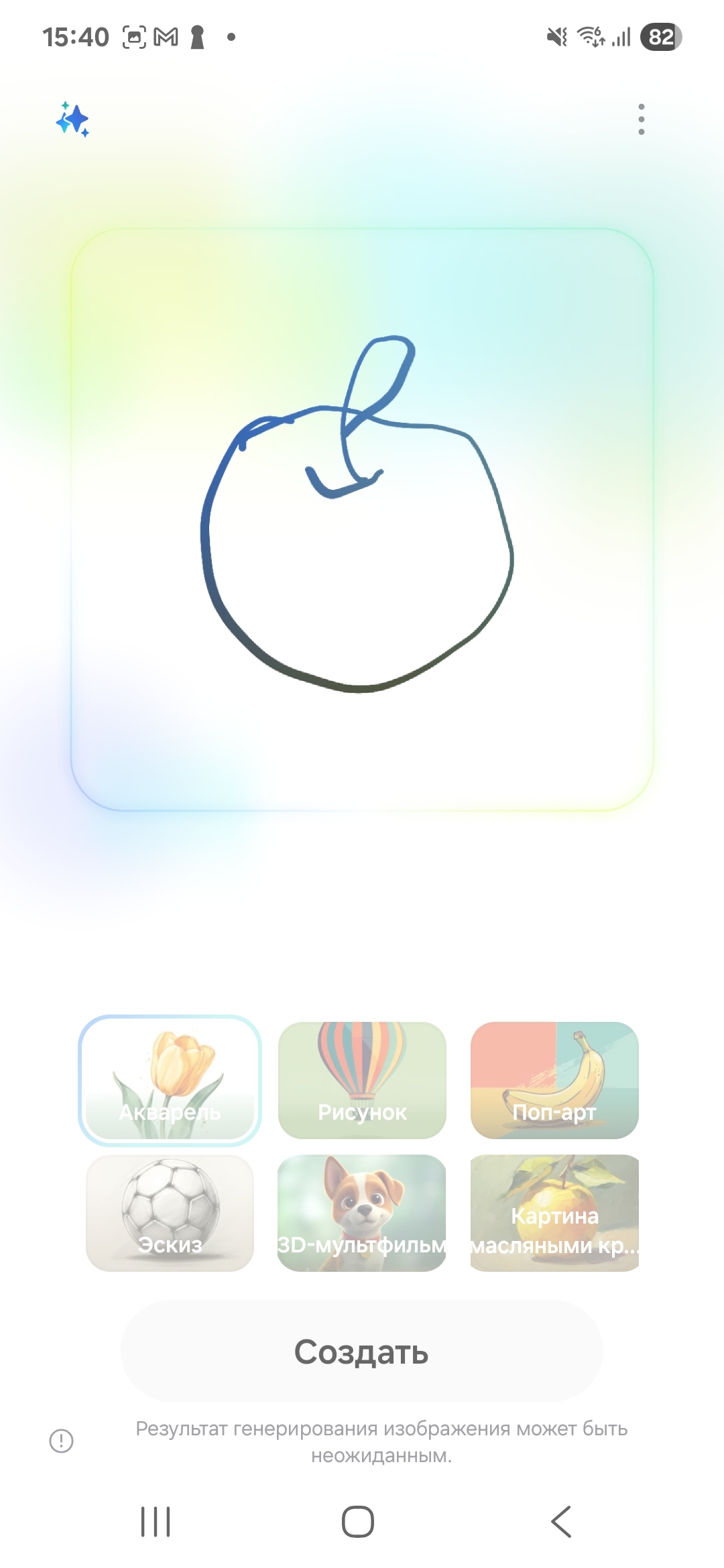
Task: Go back with the system back button
Action: point(561,1521)
